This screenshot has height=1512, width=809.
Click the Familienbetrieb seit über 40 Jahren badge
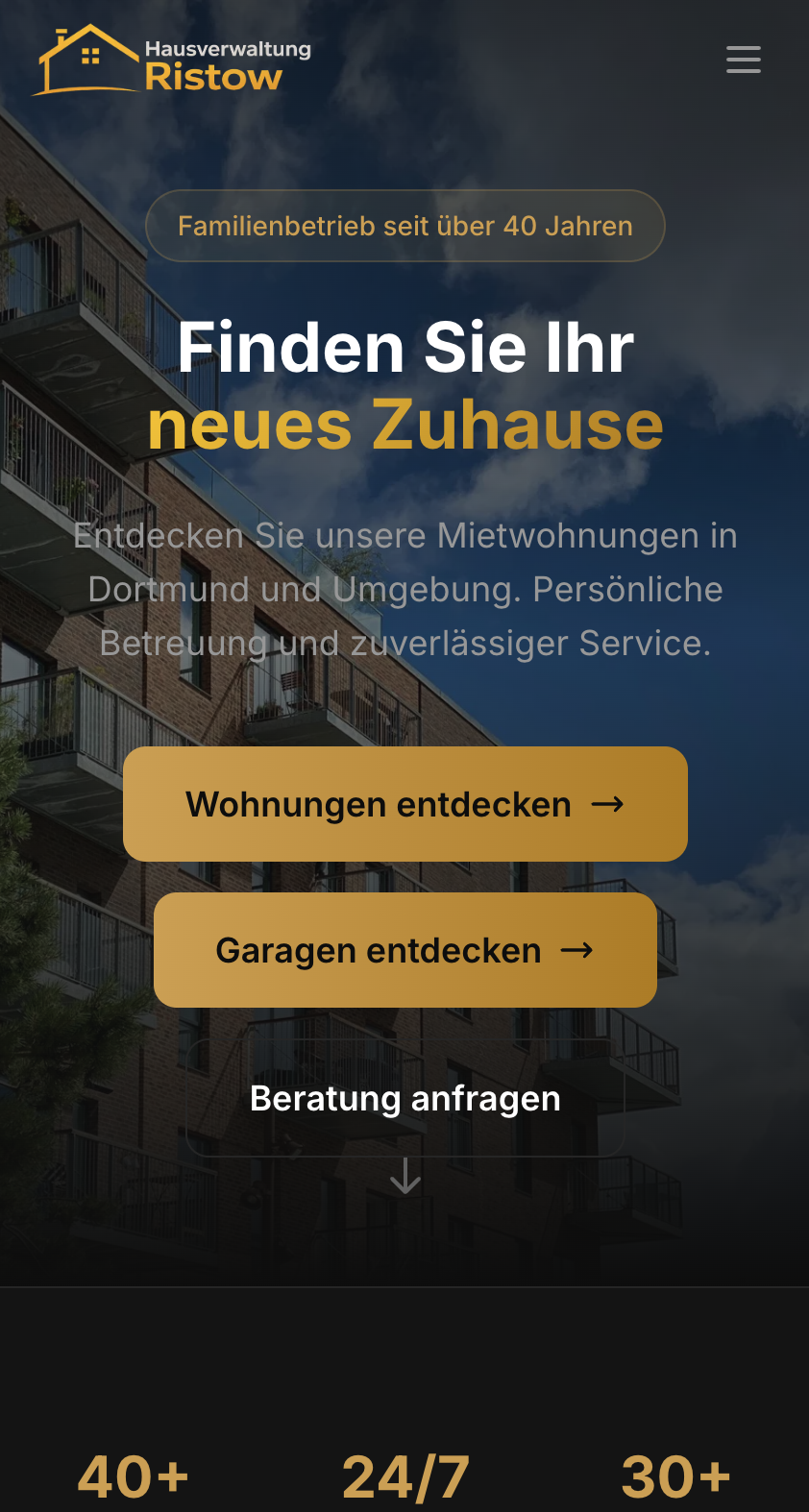404,225
